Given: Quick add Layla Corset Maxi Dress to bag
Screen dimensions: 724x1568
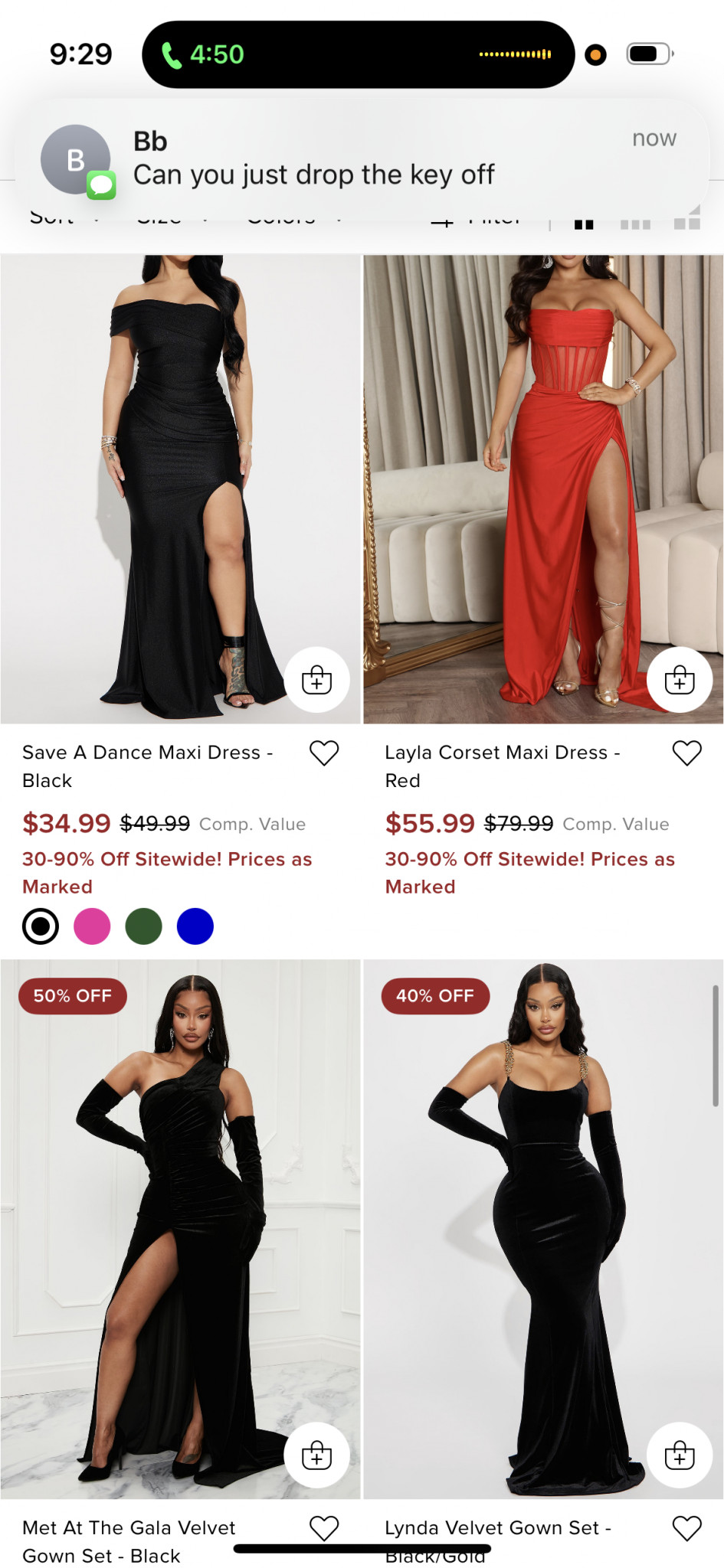Looking at the screenshot, I should point(680,680).
